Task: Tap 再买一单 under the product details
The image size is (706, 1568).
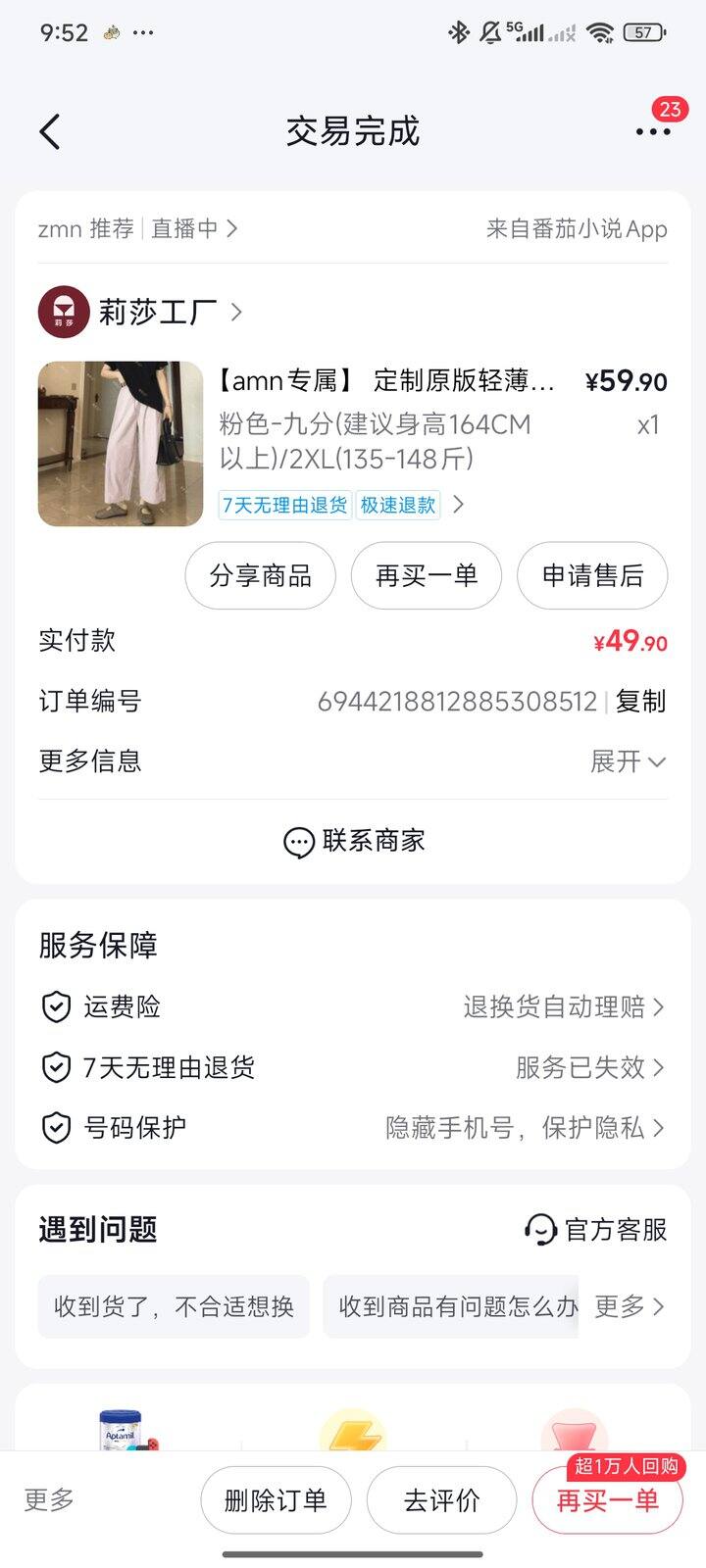Action: coord(427,575)
